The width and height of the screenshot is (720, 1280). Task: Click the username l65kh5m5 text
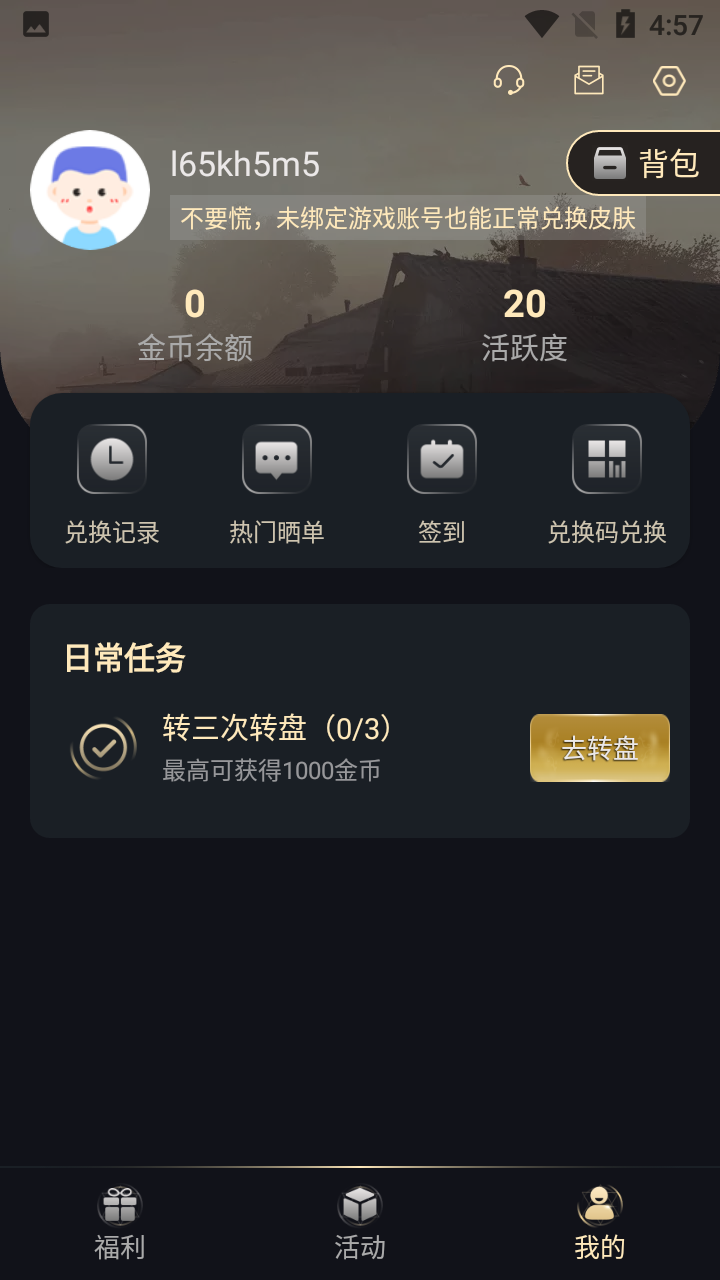(247, 164)
